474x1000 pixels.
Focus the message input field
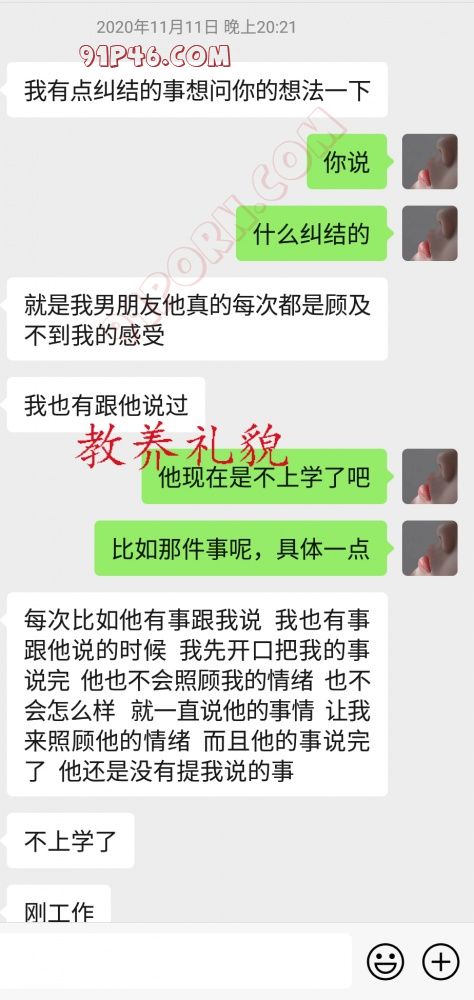tap(176, 961)
